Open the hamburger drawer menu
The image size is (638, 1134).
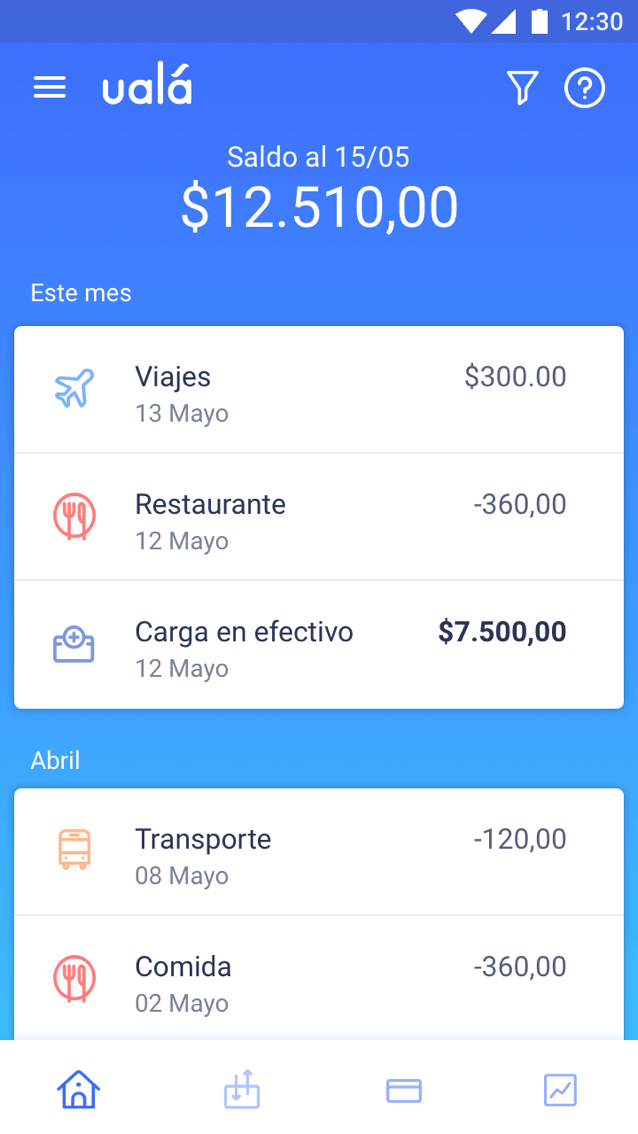50,88
